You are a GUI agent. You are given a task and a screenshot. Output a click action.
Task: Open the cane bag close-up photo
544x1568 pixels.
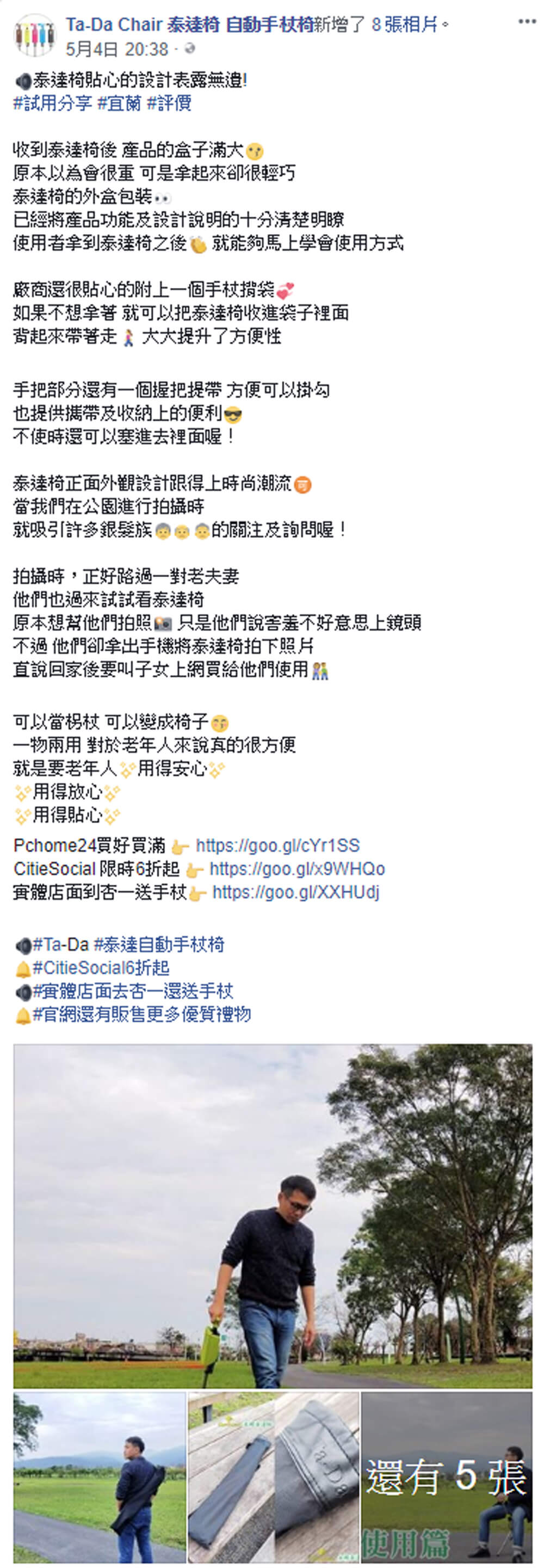pos(273,1477)
